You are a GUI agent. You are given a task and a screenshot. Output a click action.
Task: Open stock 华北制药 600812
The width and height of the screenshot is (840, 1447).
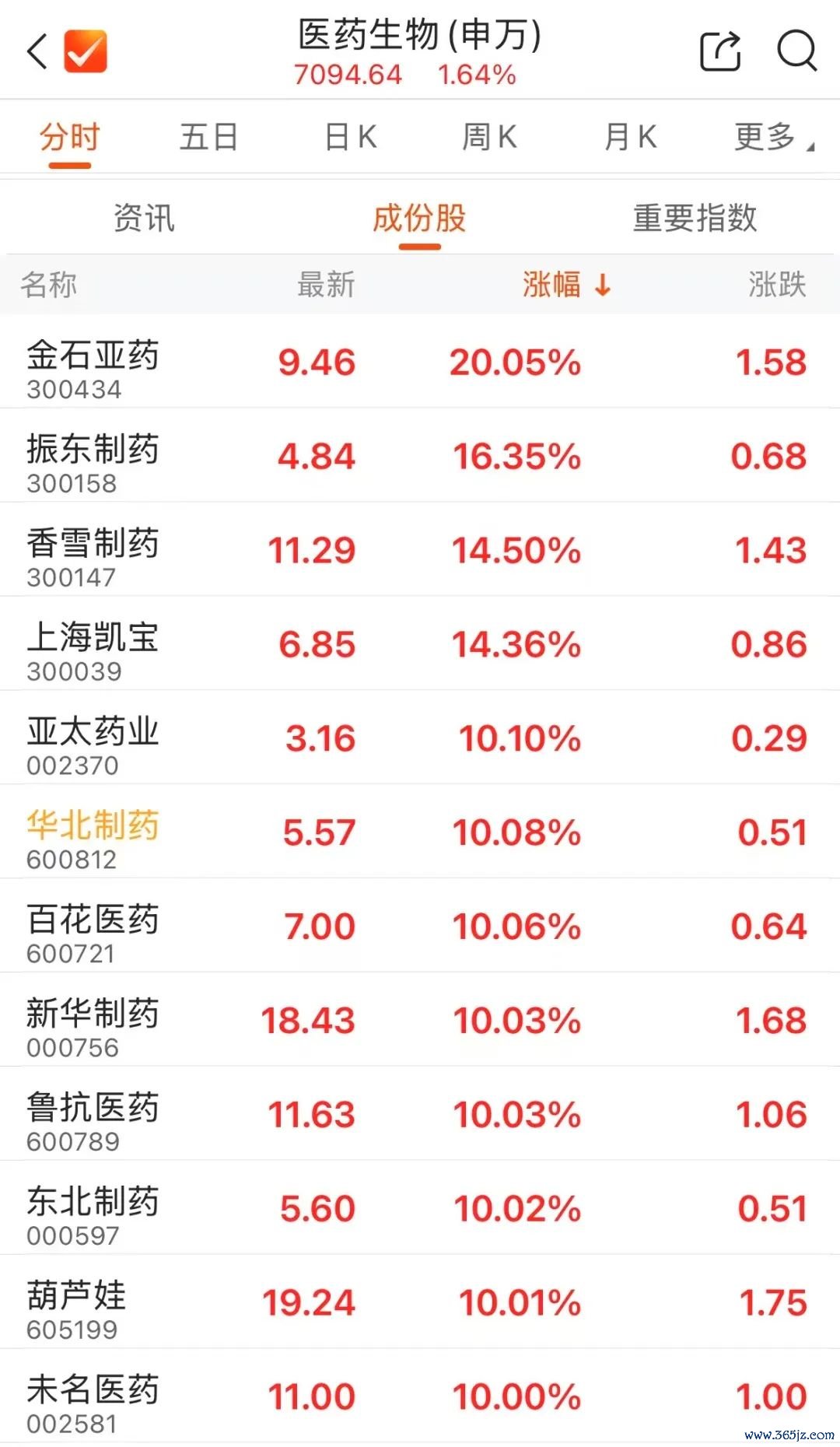pos(420,832)
